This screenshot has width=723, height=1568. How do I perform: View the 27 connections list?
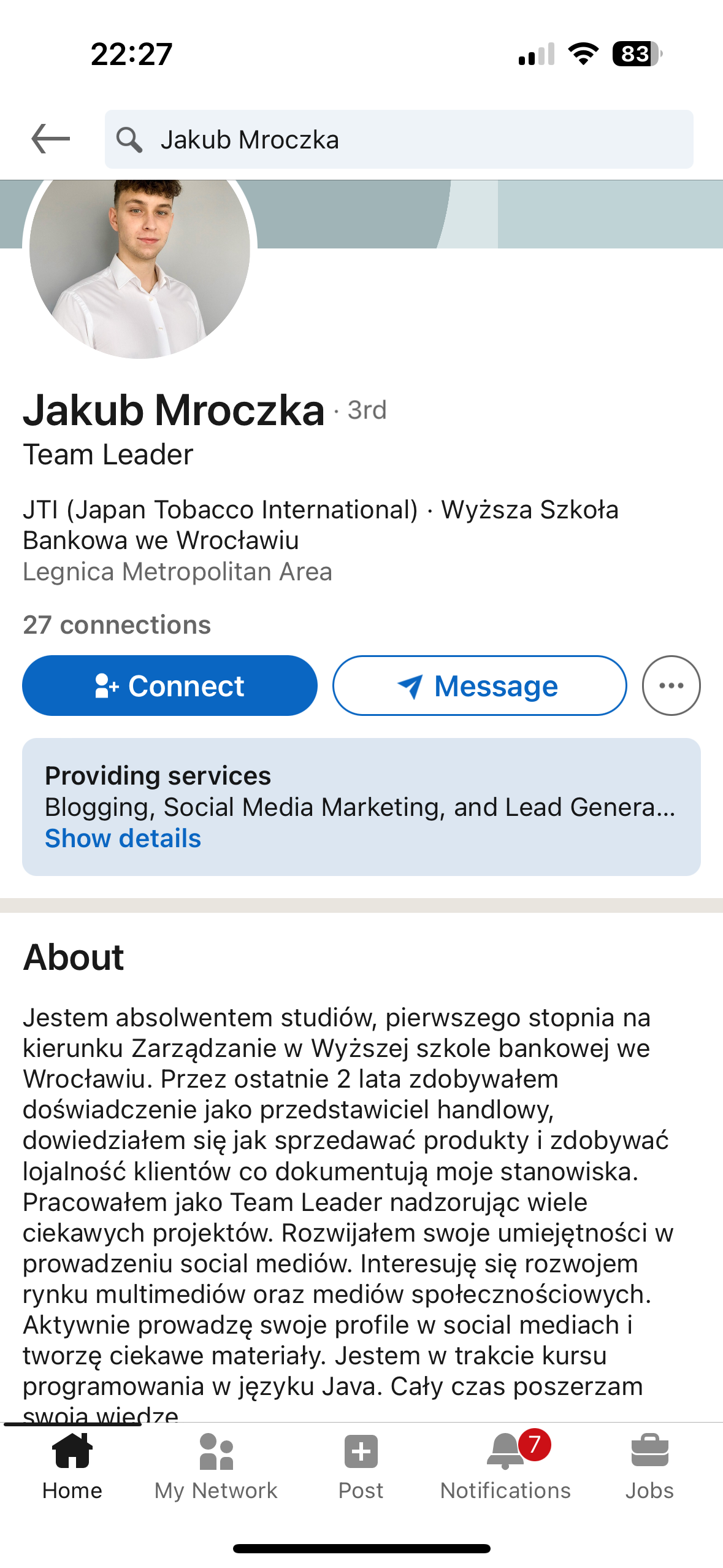pos(117,625)
